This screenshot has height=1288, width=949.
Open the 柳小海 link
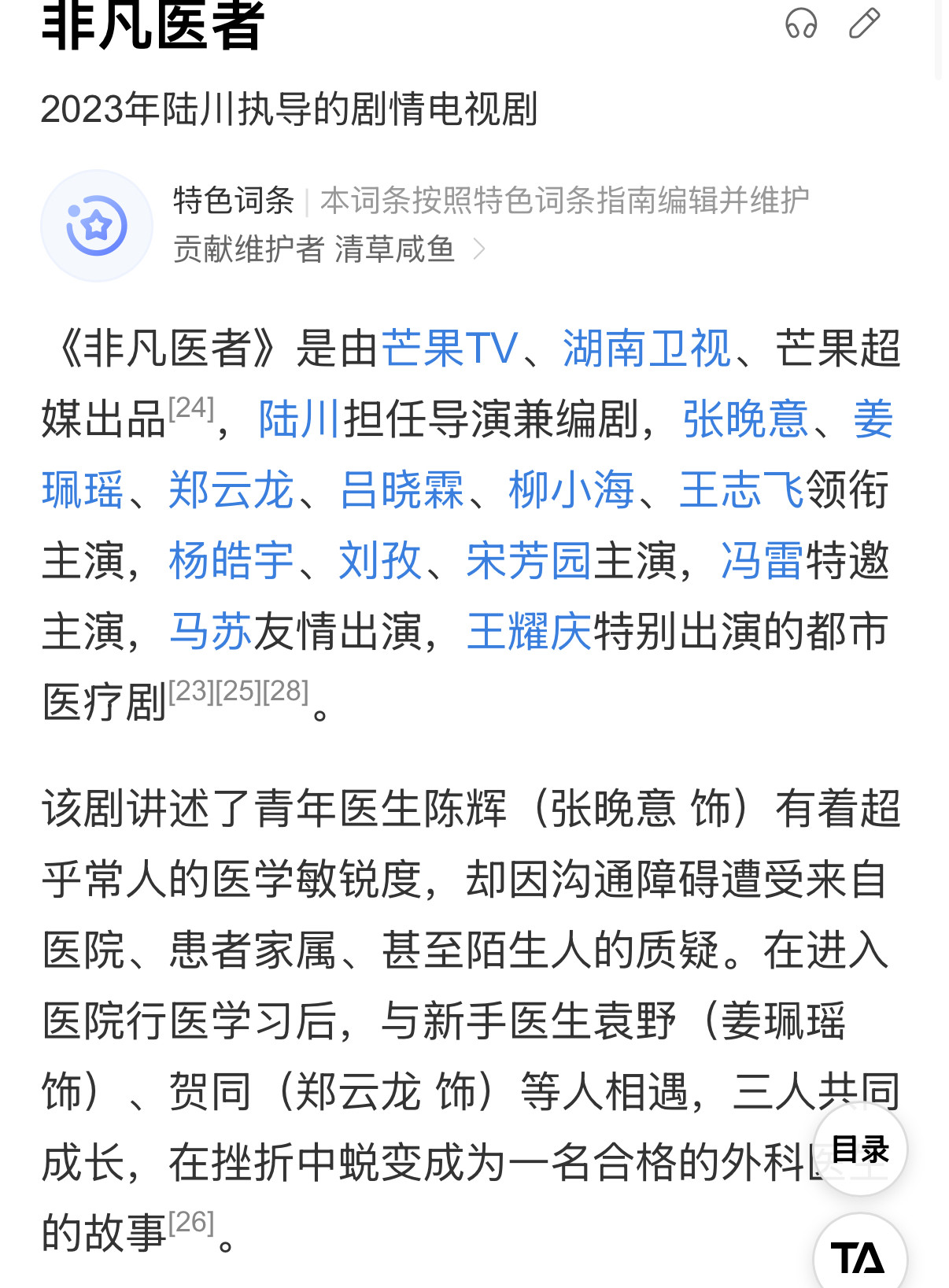[x=572, y=490]
